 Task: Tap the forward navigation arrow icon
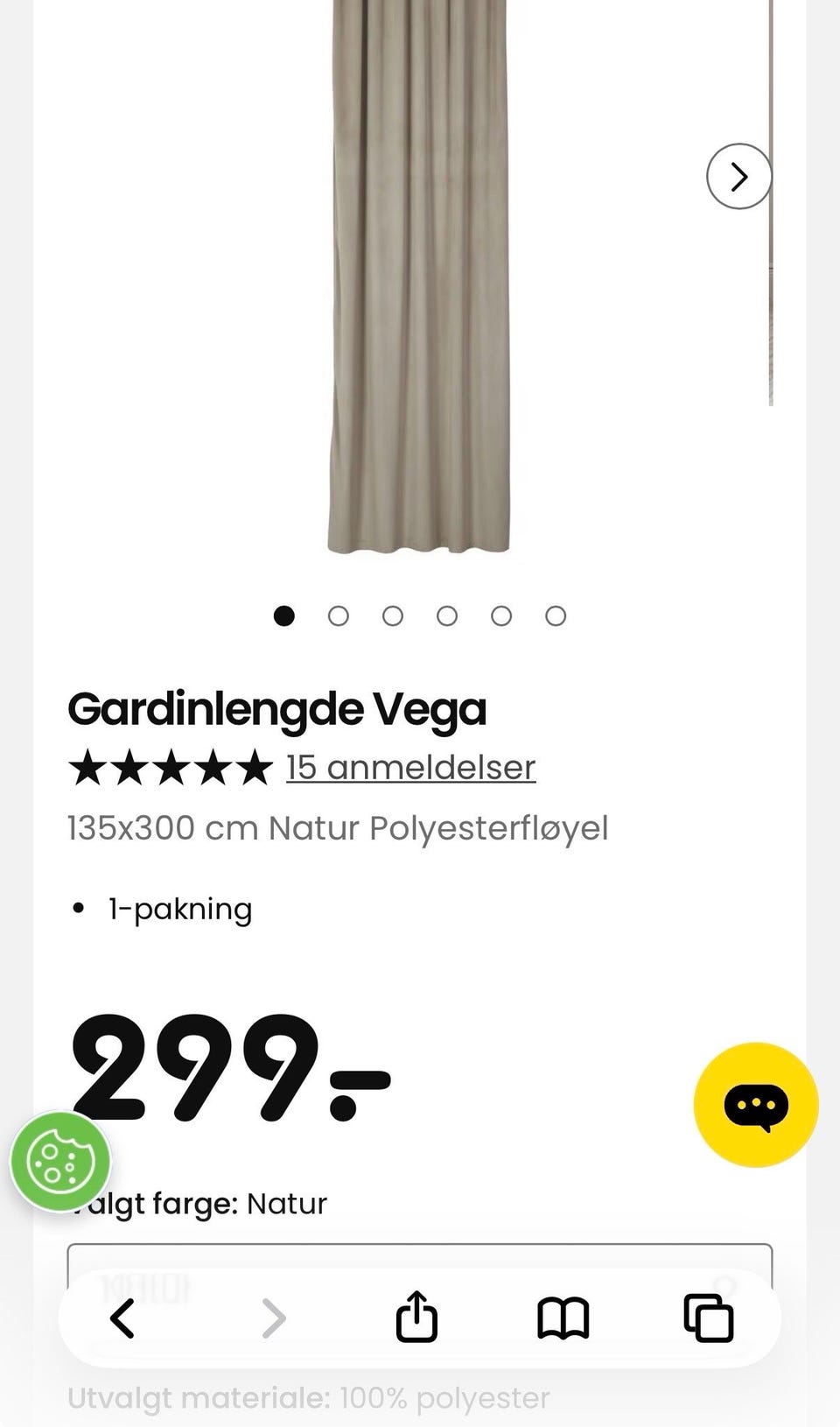click(274, 1318)
